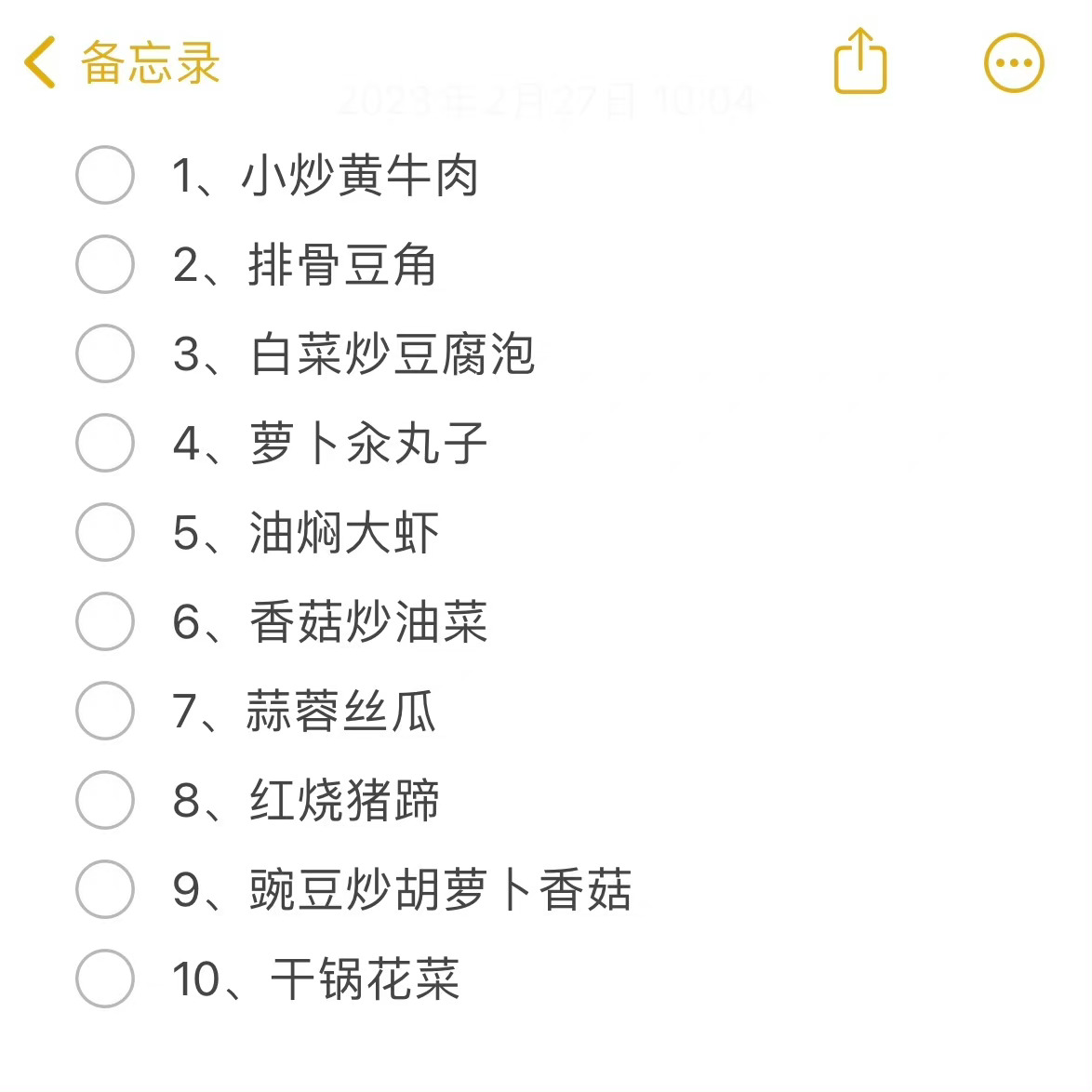Image resolution: width=1092 pixels, height=1092 pixels.
Task: Check the 蒜蓉丝瓜 circle
Action: tap(105, 711)
